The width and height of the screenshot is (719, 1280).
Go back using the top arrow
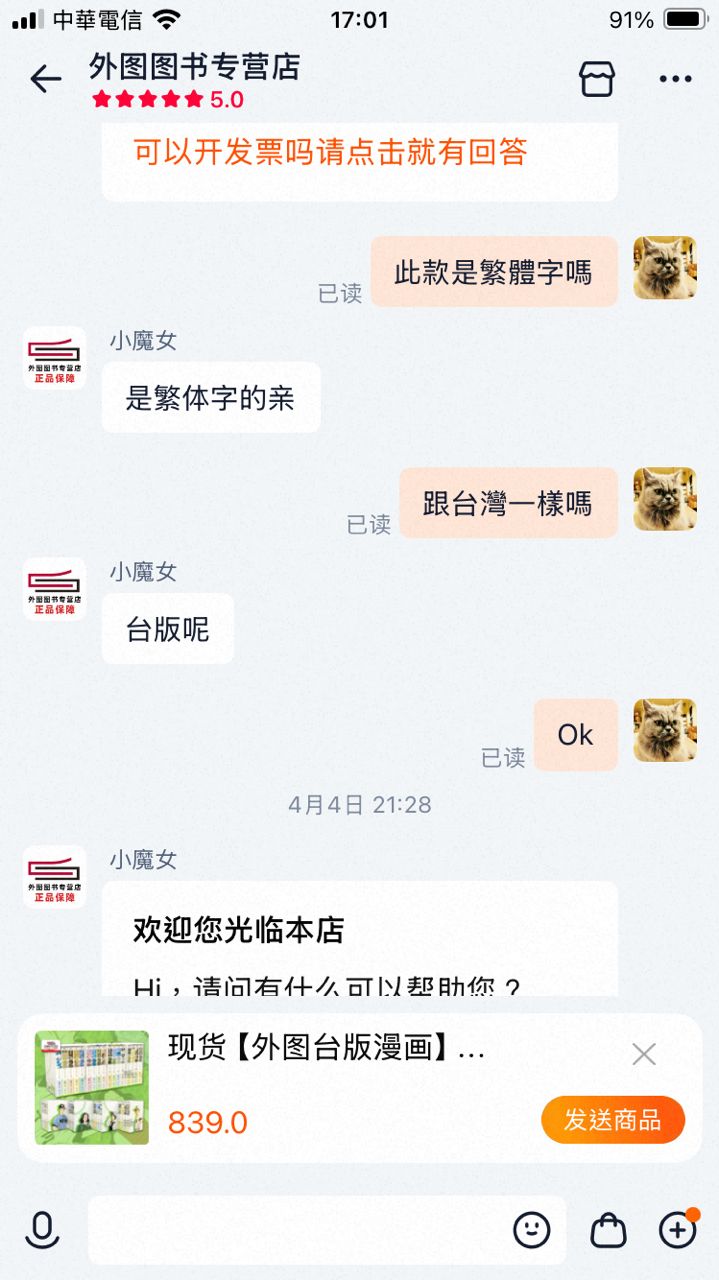[46, 79]
